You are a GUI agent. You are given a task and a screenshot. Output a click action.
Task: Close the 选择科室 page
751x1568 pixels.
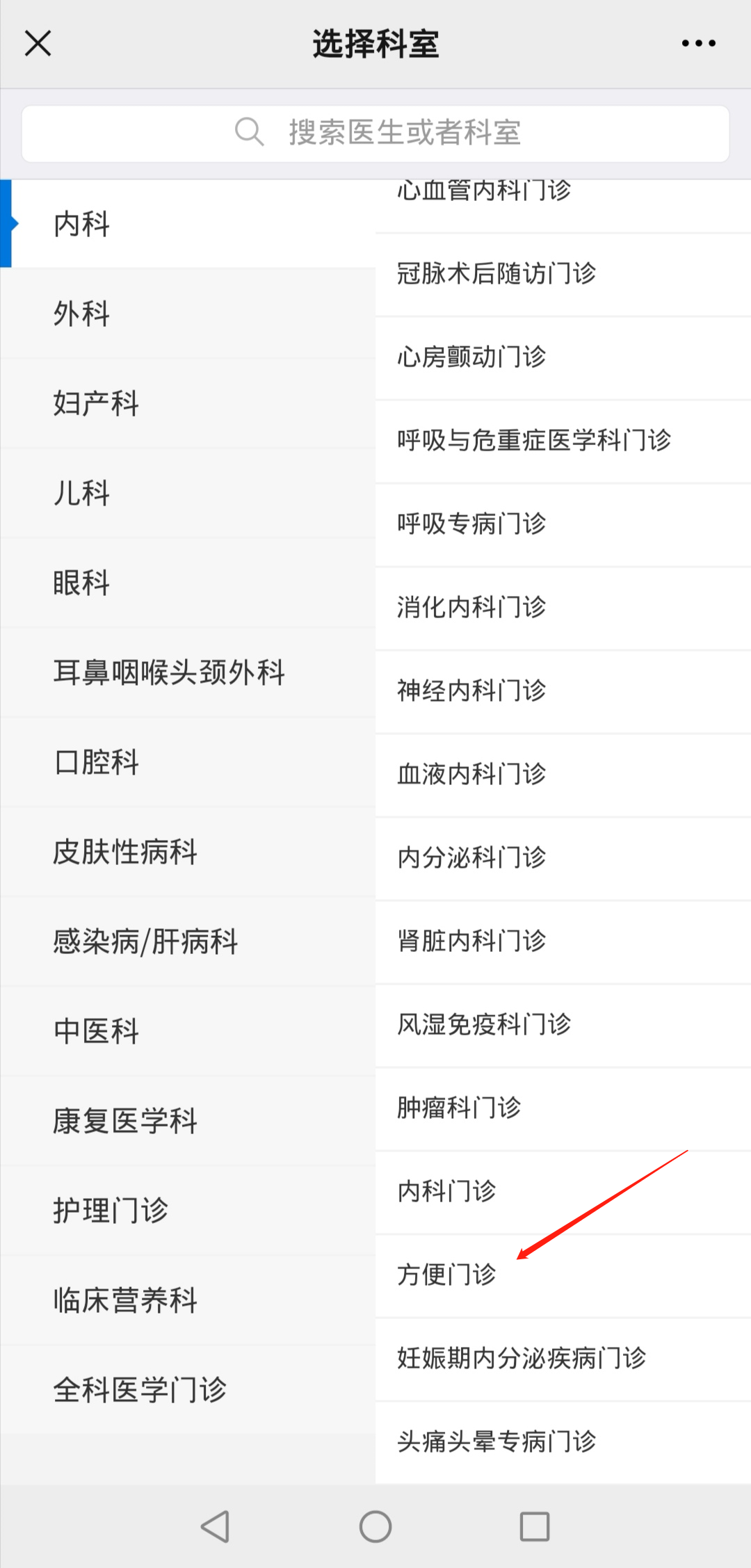[38, 43]
